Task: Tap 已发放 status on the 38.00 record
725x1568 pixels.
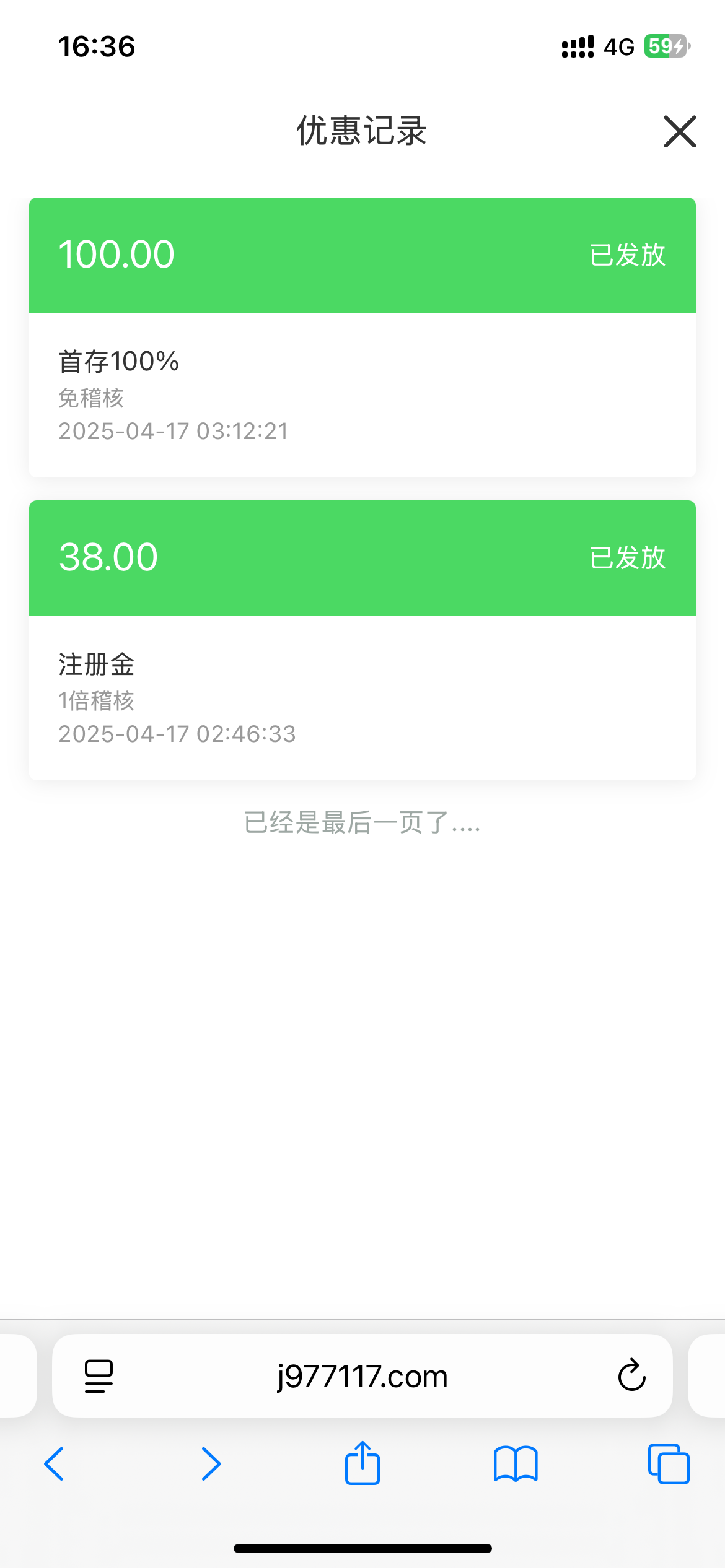Action: (x=627, y=557)
